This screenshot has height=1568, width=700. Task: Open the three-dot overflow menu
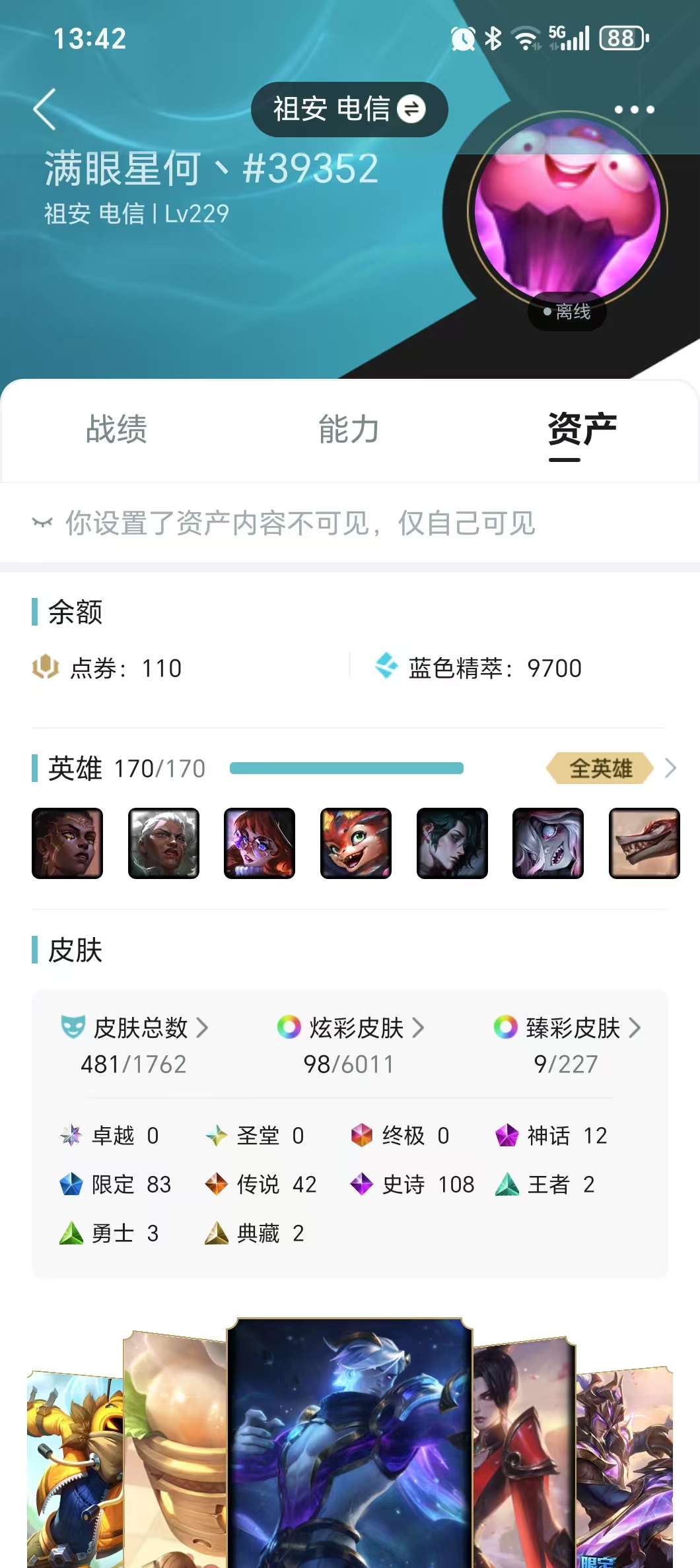click(634, 110)
